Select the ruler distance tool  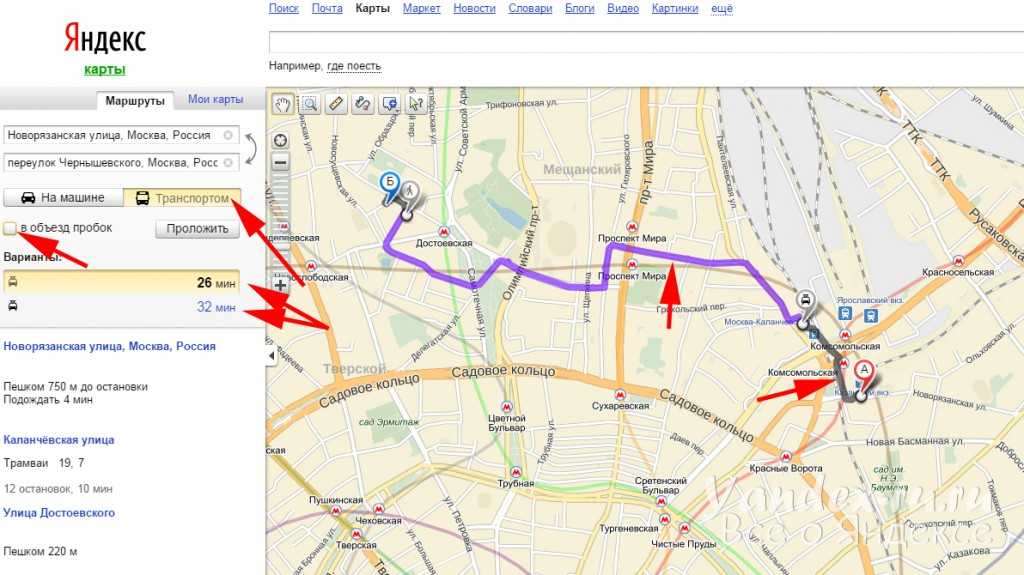click(337, 103)
